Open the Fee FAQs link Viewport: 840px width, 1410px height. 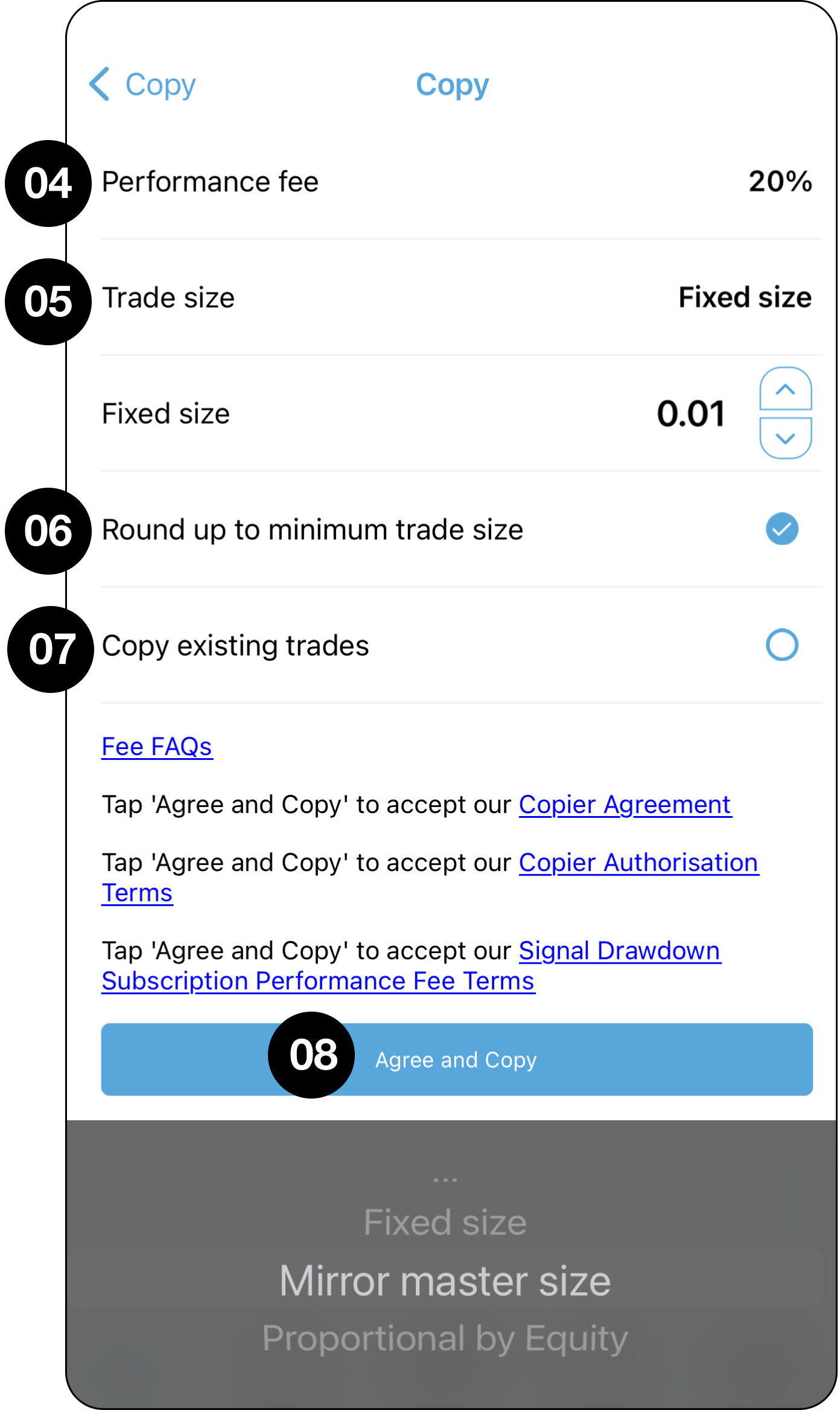coord(157,747)
